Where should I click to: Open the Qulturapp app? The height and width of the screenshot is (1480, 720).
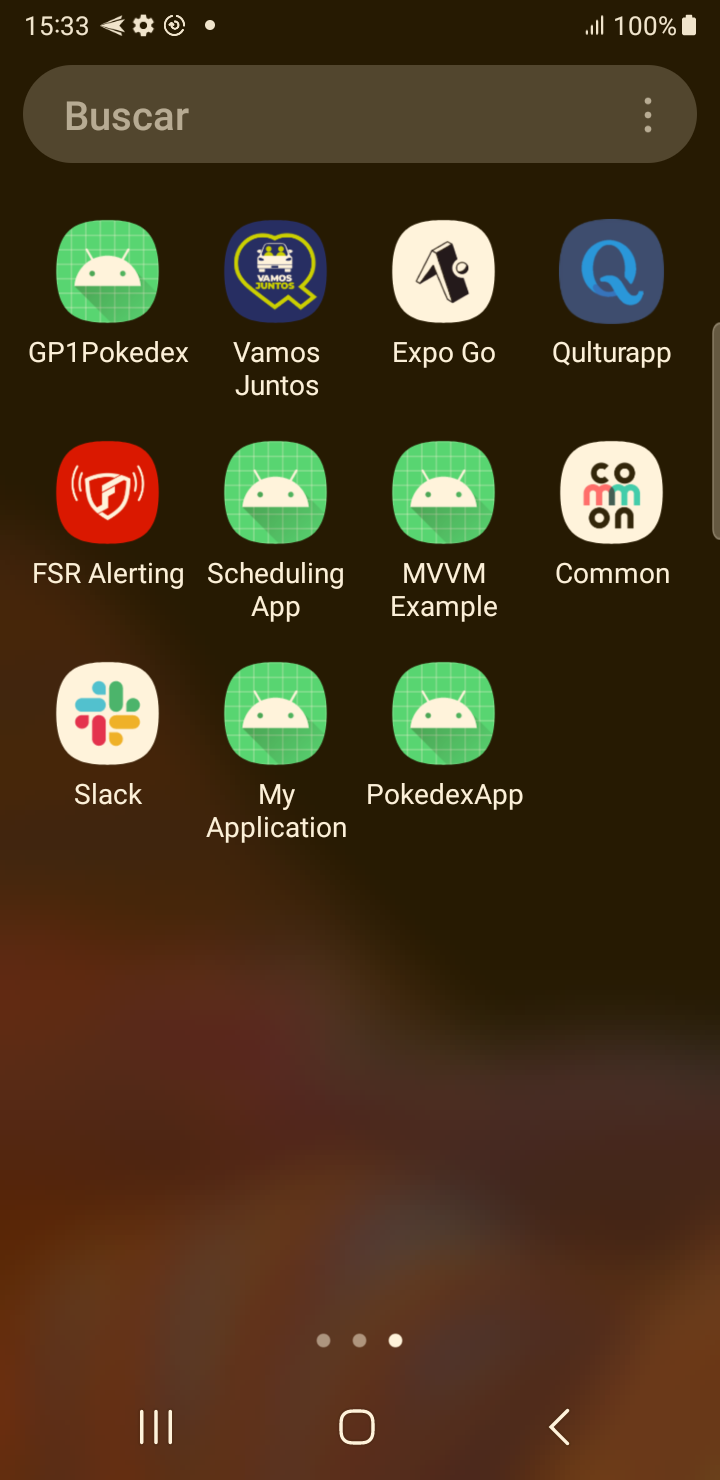(611, 271)
